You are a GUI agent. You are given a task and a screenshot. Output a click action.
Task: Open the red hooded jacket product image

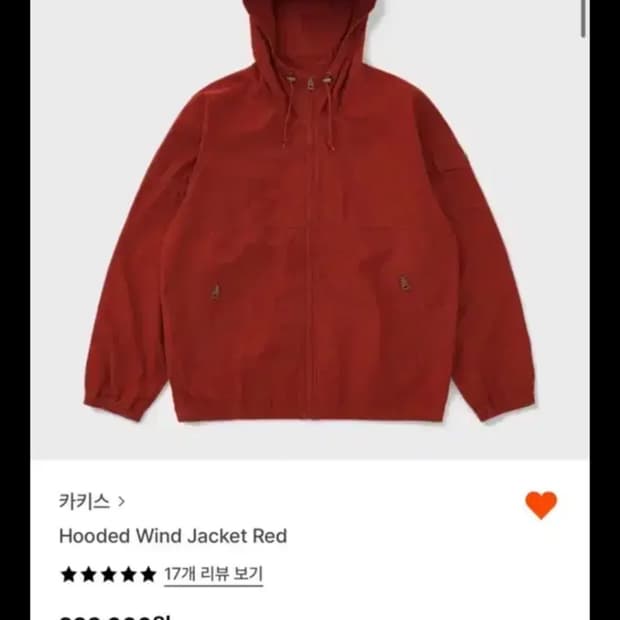coord(309,230)
